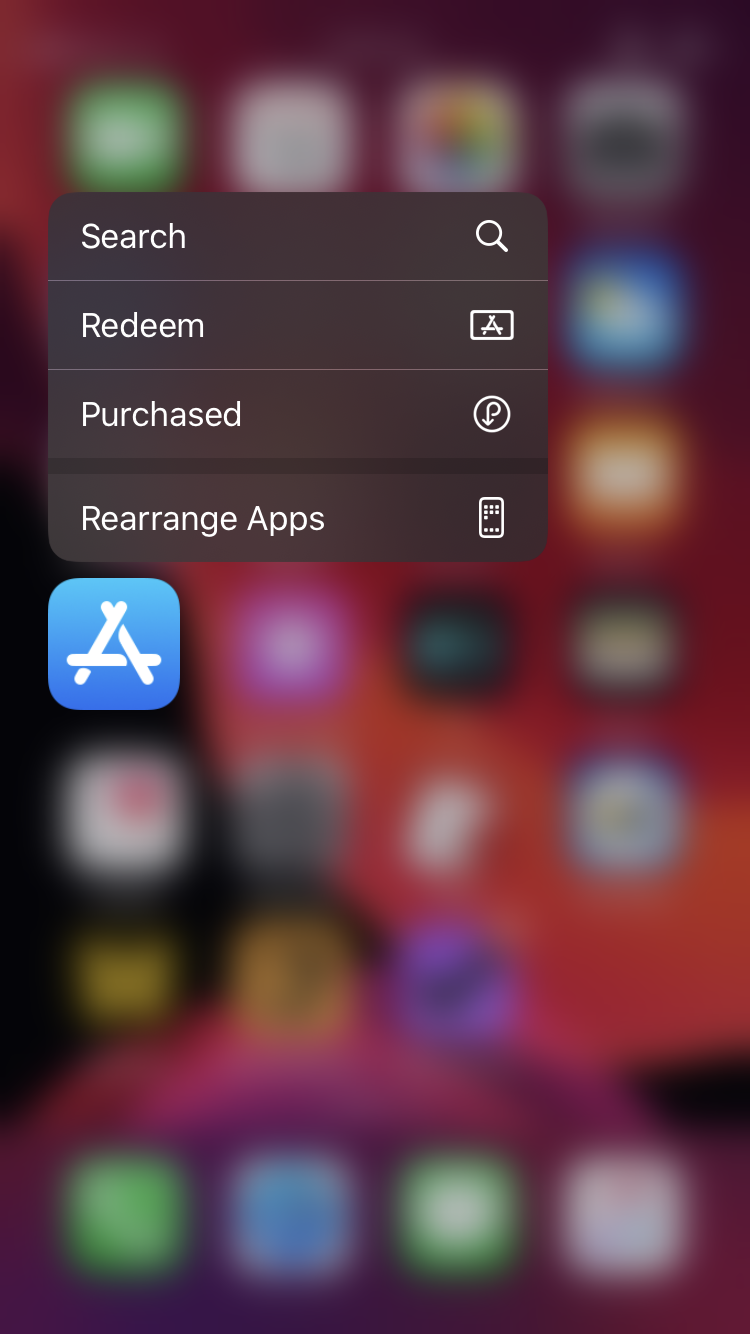
Task: Select Search from the quick actions
Action: click(298, 237)
